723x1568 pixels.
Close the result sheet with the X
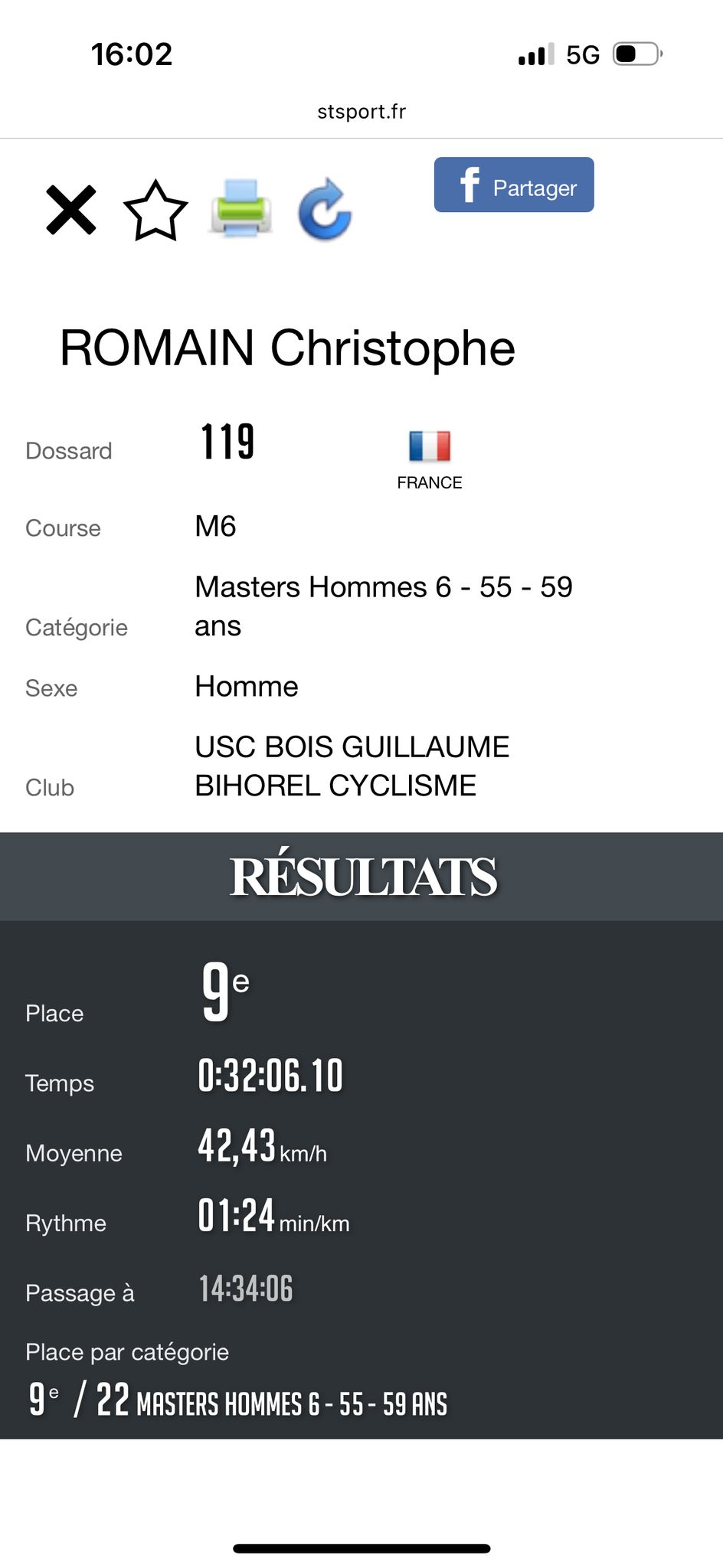point(71,210)
